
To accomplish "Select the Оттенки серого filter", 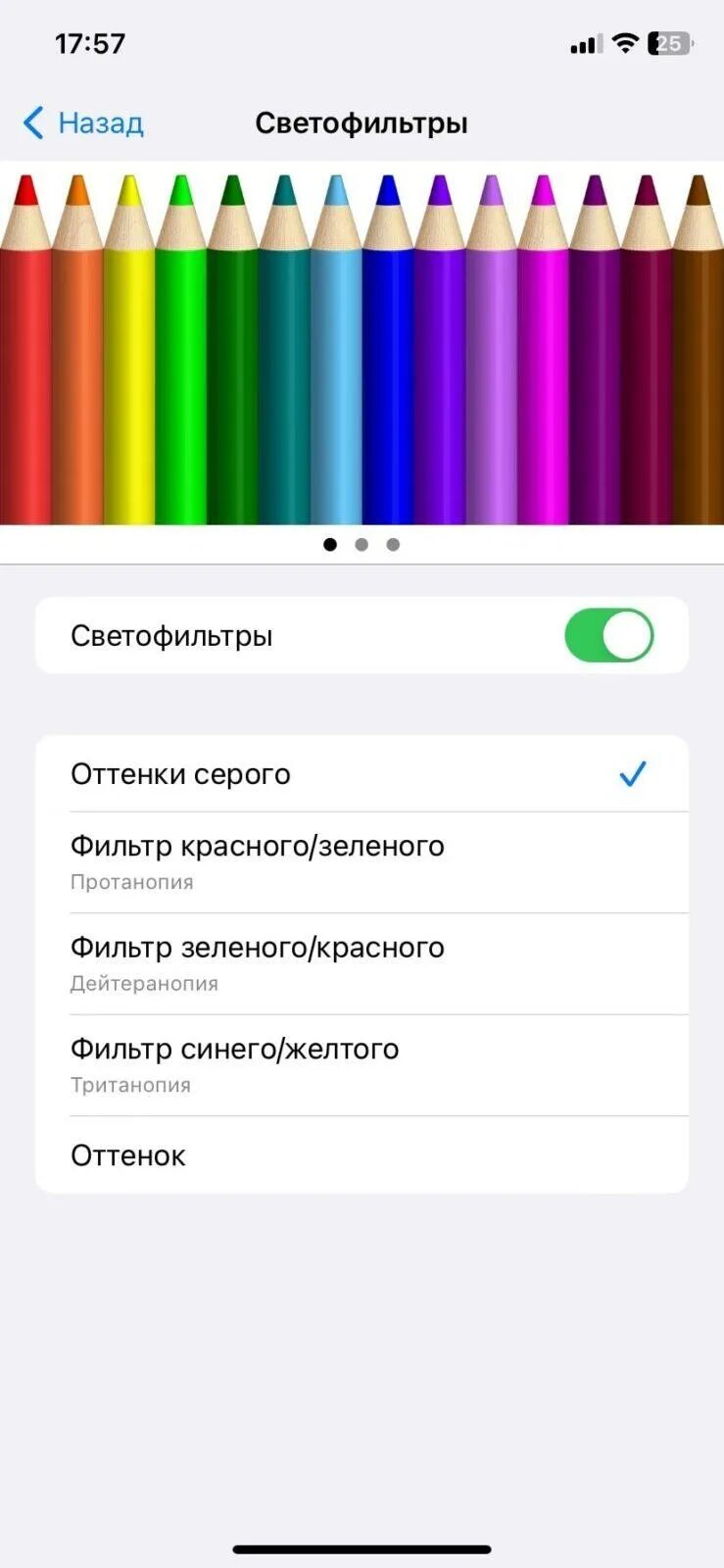I will [x=361, y=774].
